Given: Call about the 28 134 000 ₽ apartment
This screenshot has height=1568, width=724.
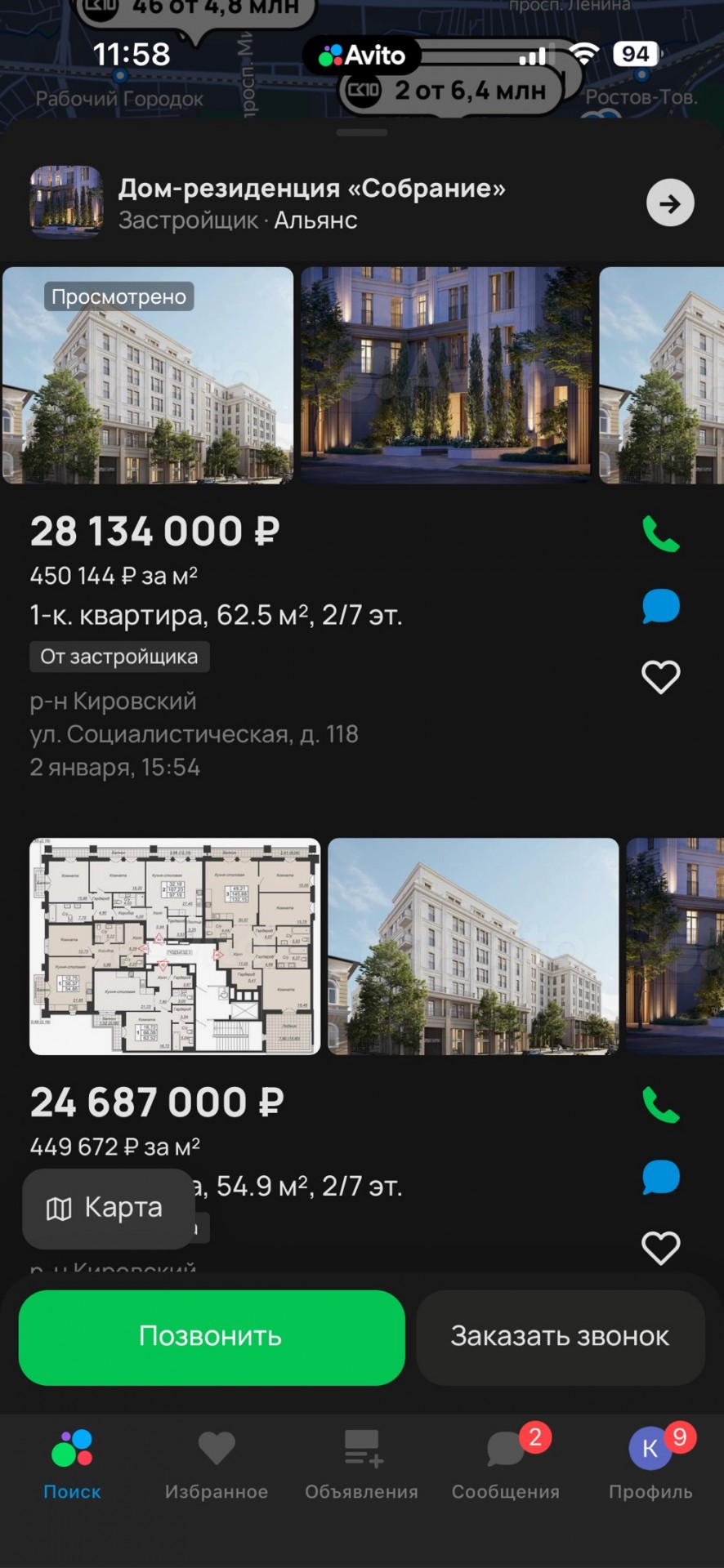Looking at the screenshot, I should point(660,534).
